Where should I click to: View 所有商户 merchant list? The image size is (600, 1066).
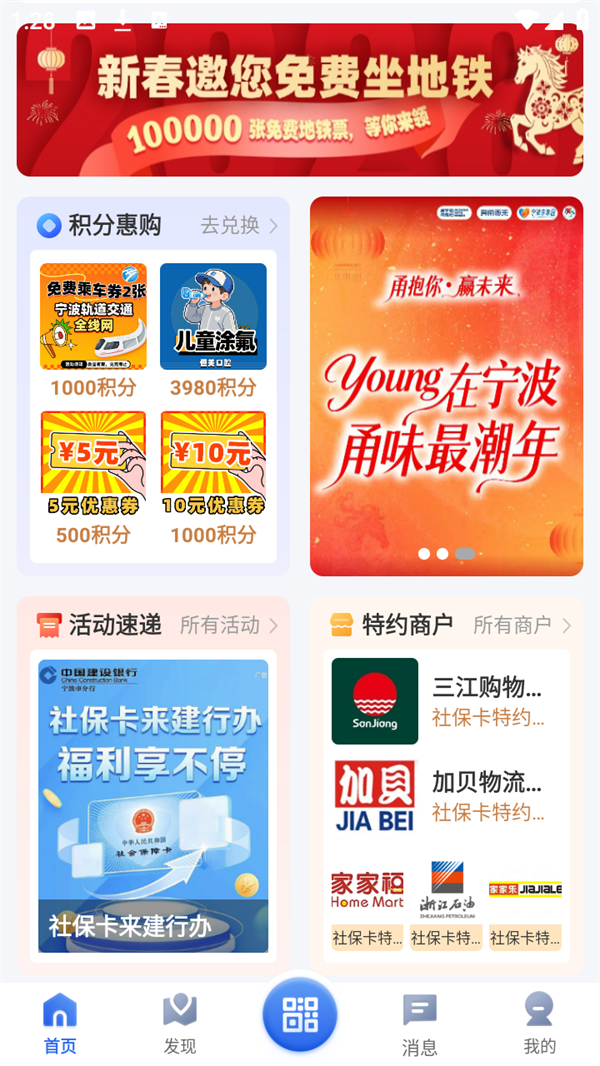[522, 626]
